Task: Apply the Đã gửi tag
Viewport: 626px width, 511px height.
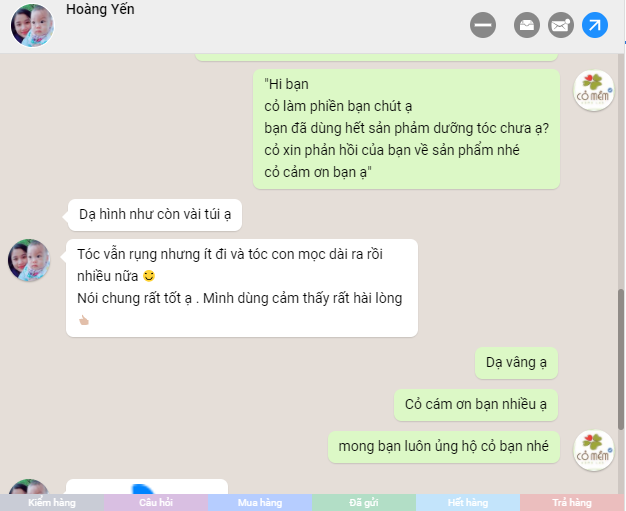Action: point(364,502)
